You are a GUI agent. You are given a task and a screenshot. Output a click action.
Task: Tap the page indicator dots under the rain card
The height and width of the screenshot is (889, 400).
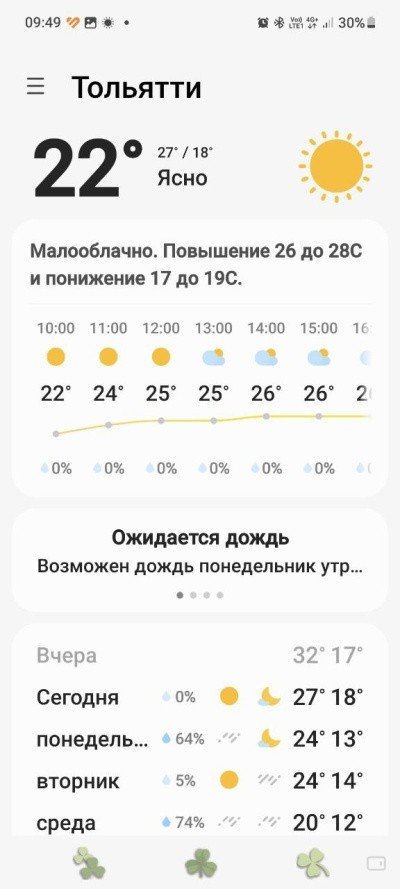point(200,595)
